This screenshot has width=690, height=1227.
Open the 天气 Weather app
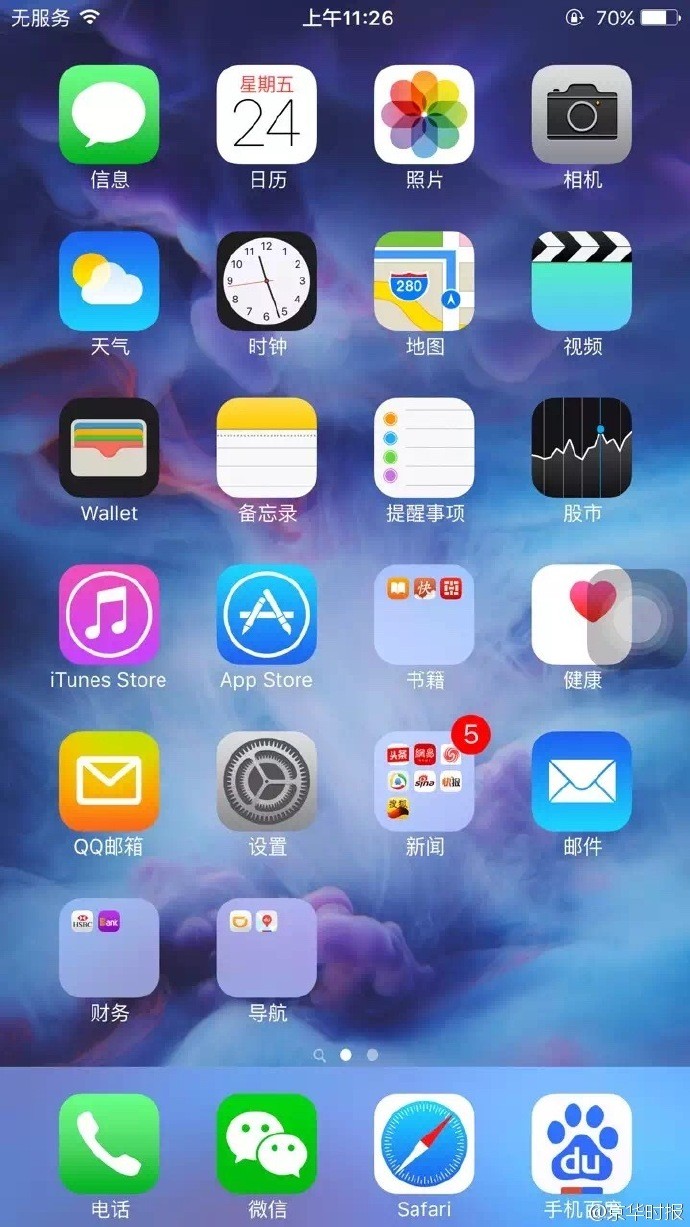(109, 281)
